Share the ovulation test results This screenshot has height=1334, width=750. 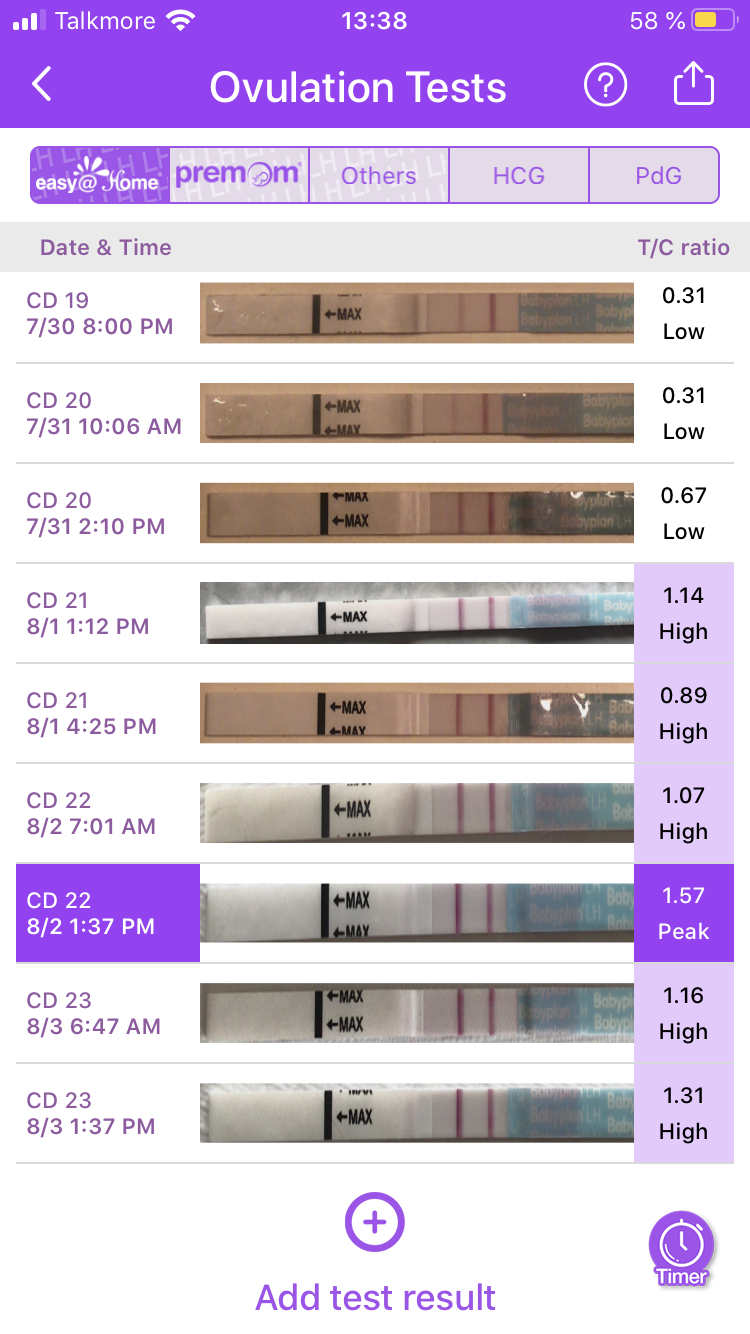click(x=693, y=86)
